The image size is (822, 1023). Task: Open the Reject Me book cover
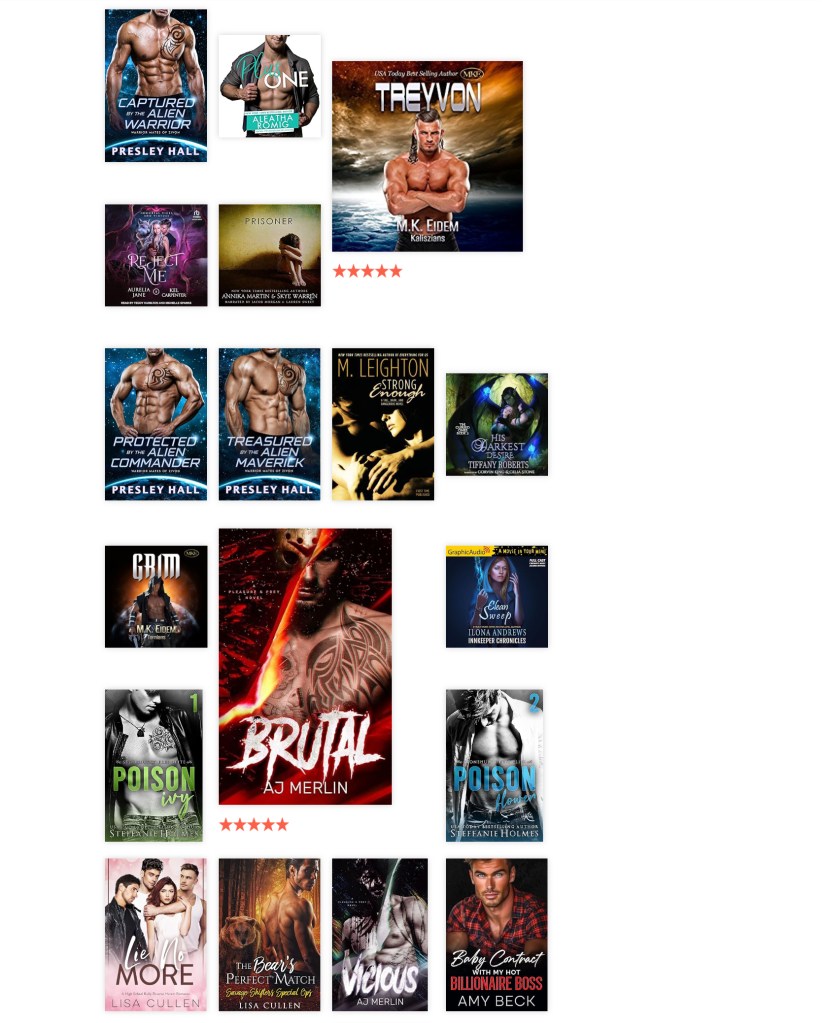(x=156, y=255)
